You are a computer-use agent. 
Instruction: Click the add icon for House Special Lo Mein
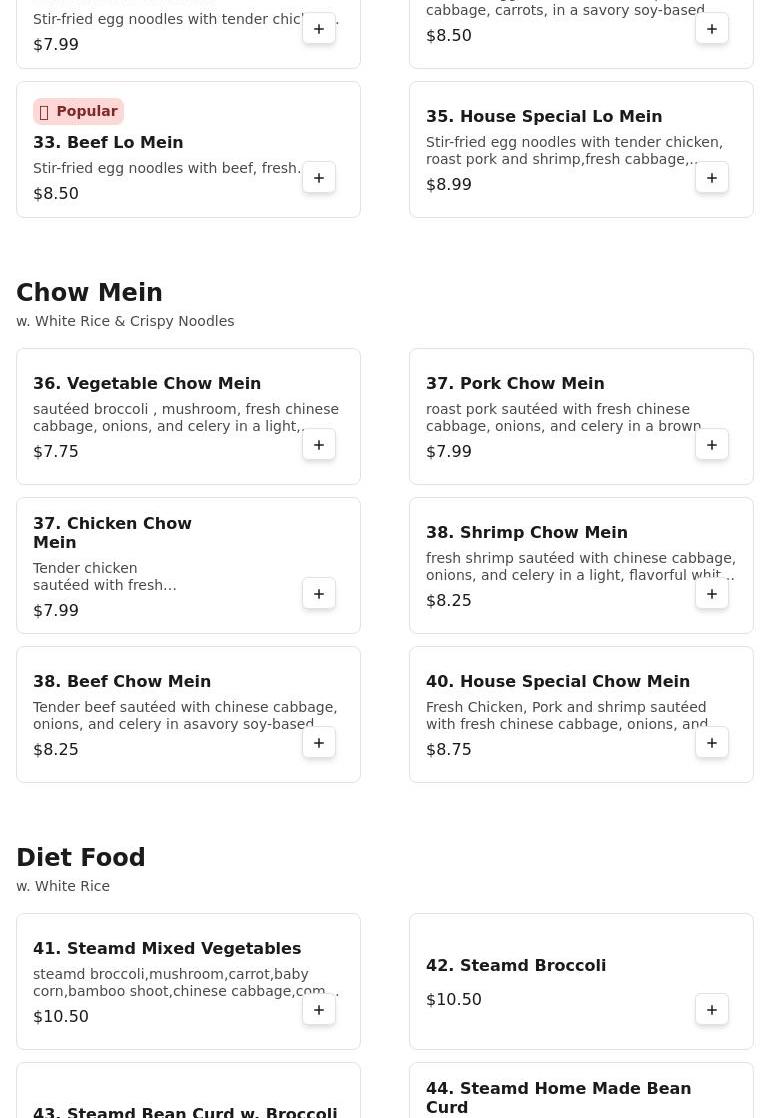click(x=712, y=177)
